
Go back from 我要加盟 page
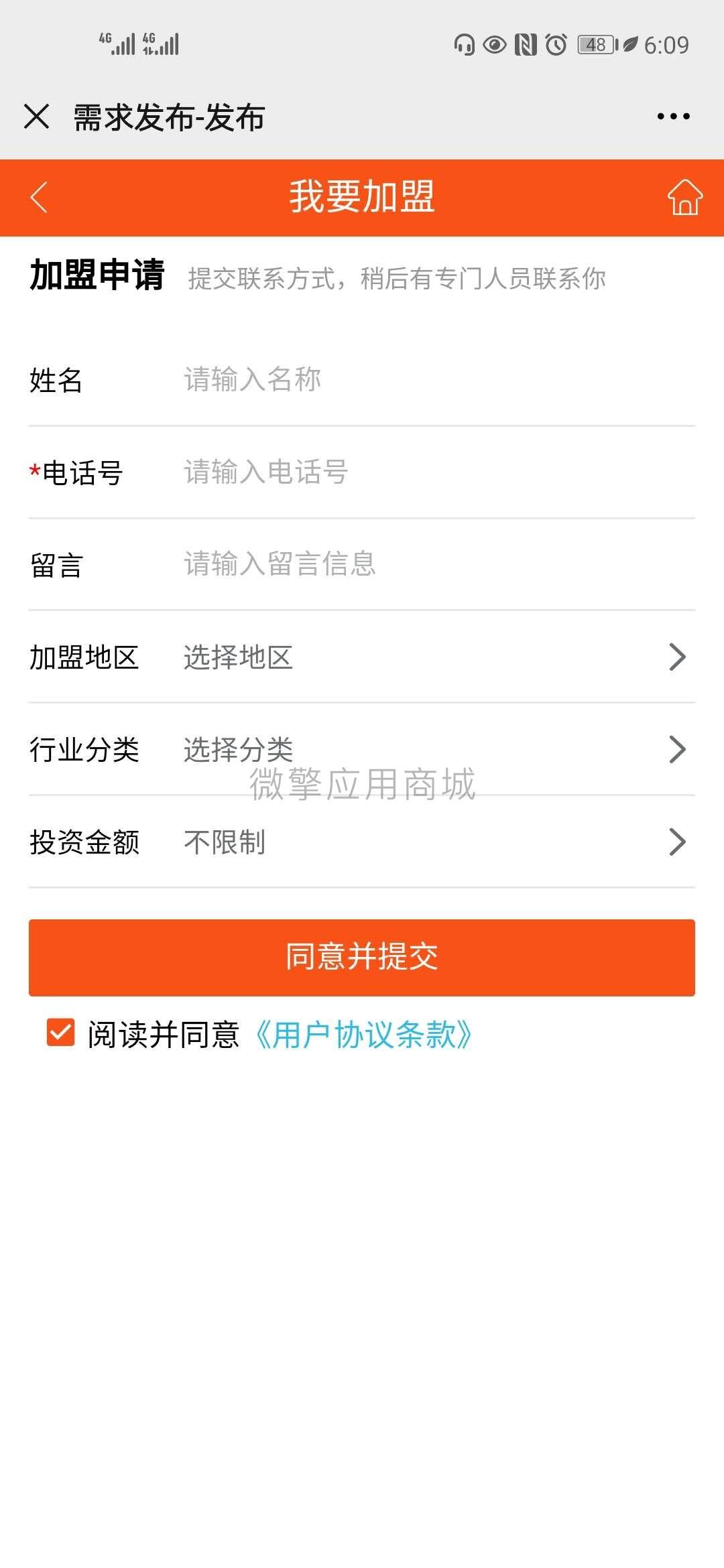coord(39,198)
